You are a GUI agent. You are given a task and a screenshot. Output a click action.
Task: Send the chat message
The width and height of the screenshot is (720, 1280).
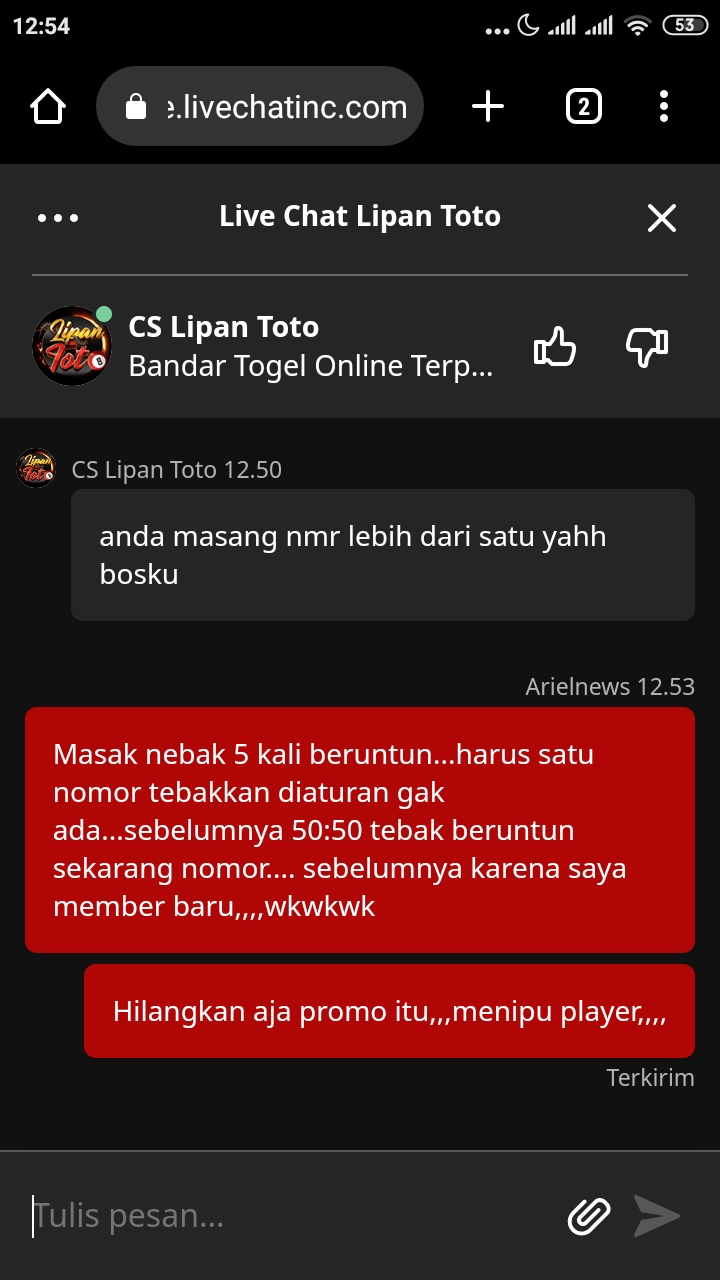click(x=657, y=1216)
